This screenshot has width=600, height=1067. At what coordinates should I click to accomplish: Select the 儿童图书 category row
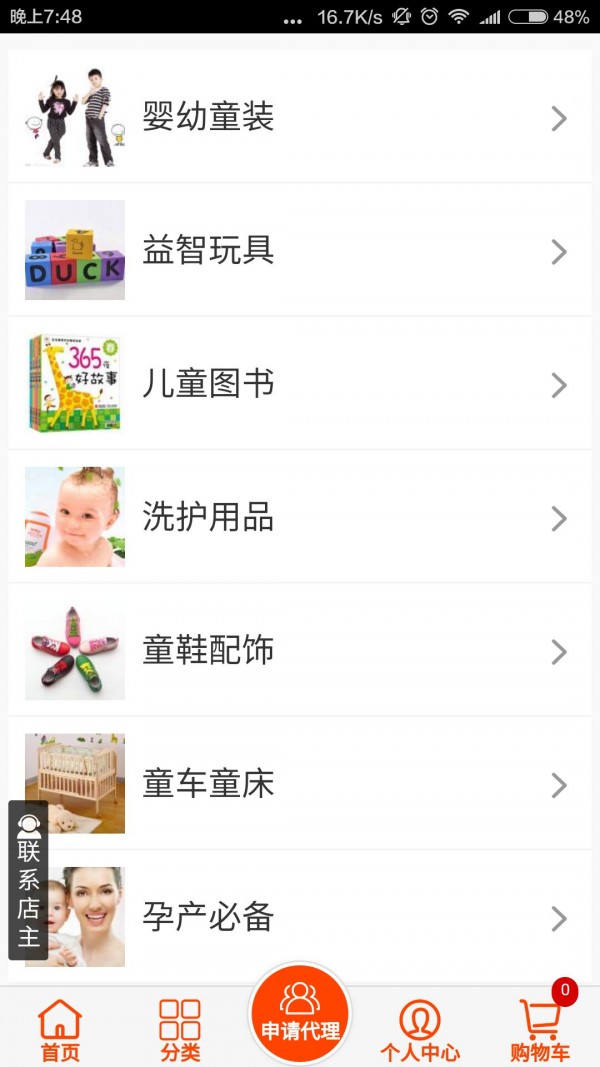click(x=300, y=384)
